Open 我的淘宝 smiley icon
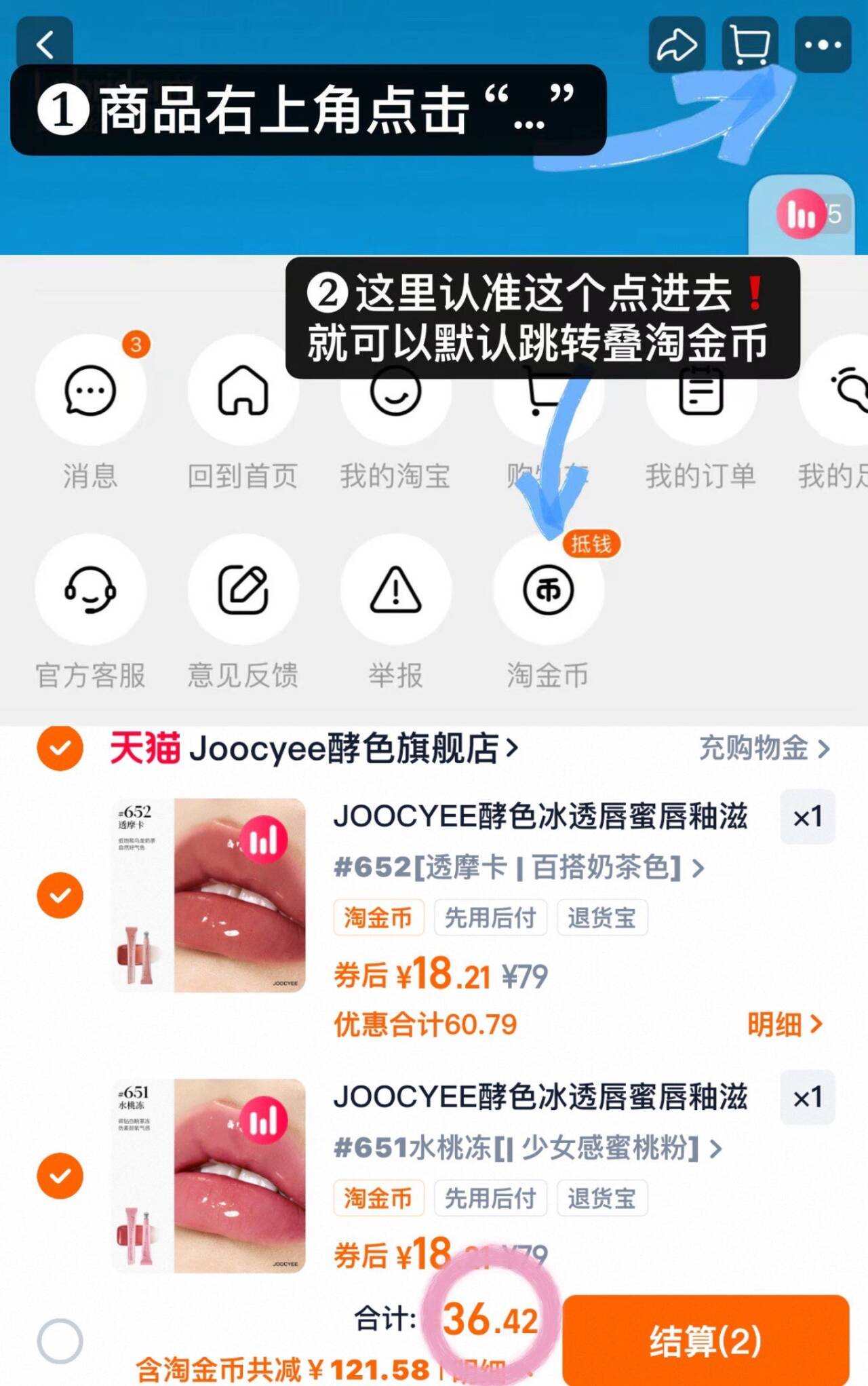The height and width of the screenshot is (1386, 868). pyautogui.click(x=395, y=389)
